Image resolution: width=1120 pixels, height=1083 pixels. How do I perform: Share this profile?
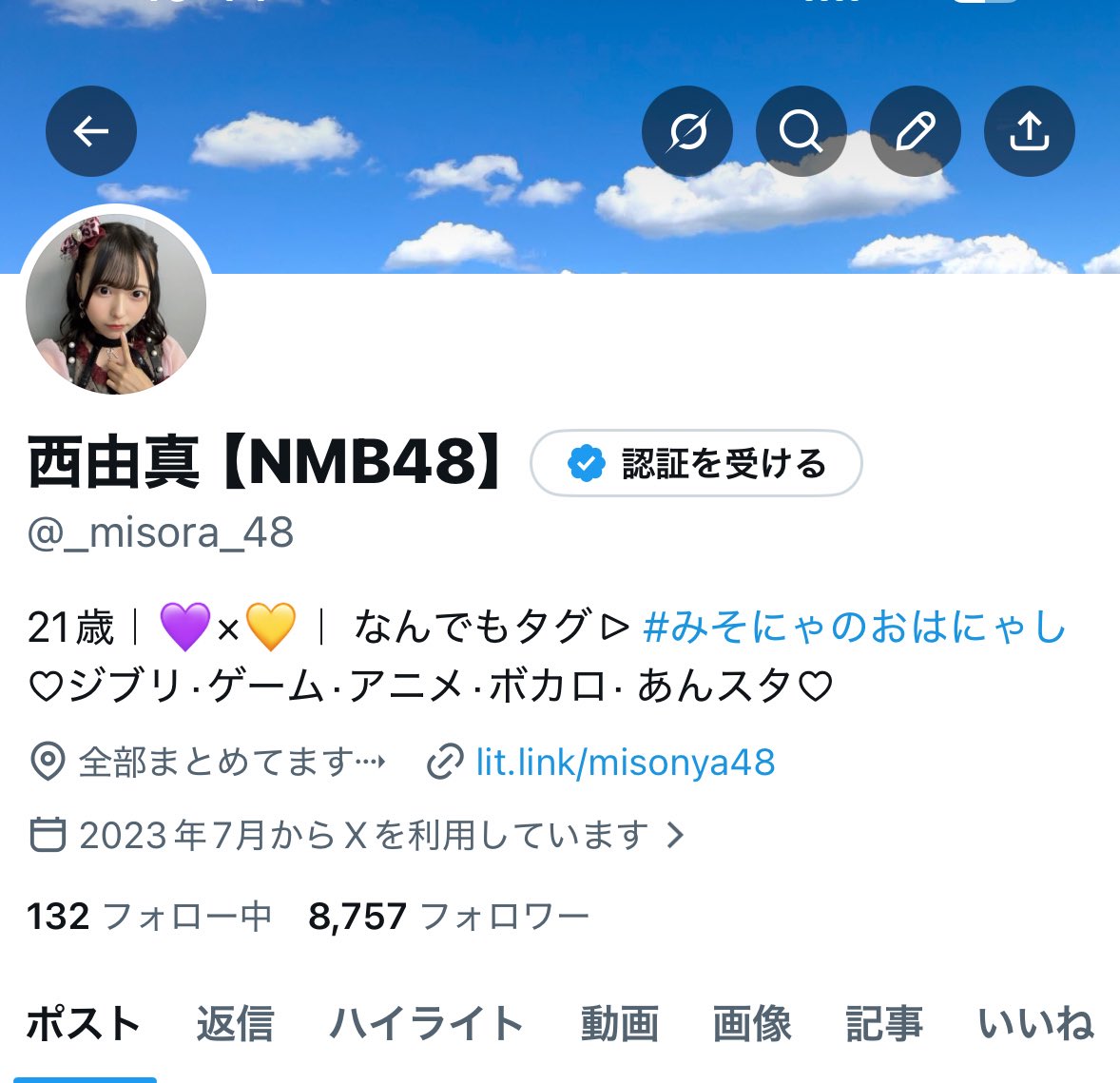pyautogui.click(x=1029, y=131)
